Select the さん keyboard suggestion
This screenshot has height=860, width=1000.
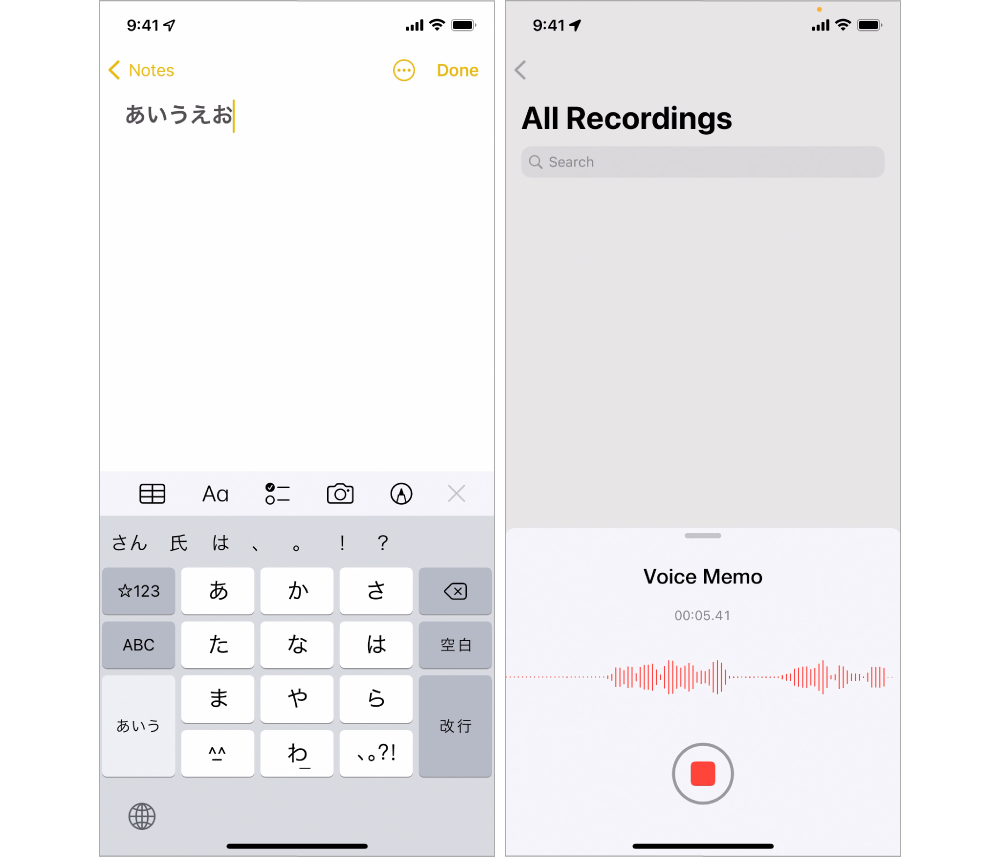tap(129, 543)
